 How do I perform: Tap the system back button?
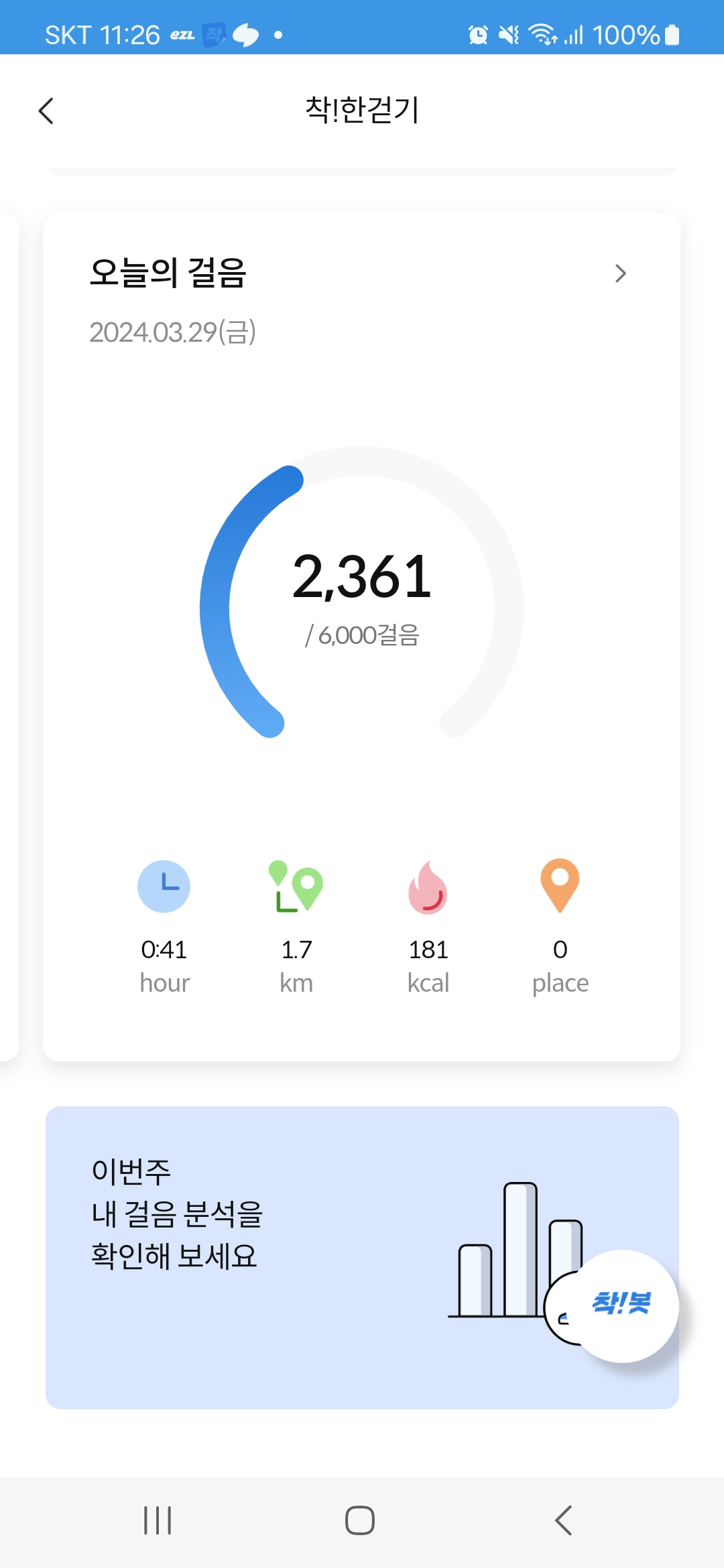click(564, 1520)
